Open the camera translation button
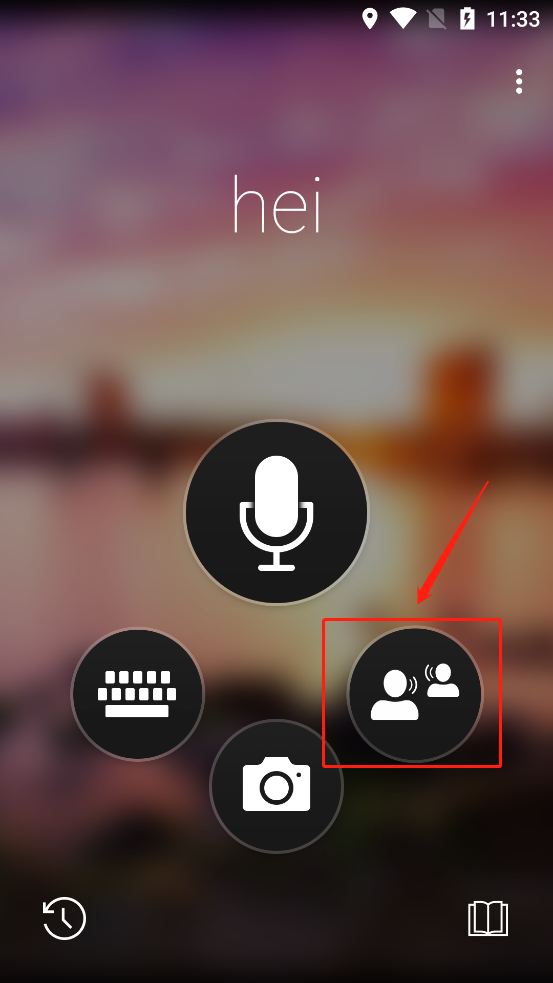The width and height of the screenshot is (553, 983). (x=276, y=786)
